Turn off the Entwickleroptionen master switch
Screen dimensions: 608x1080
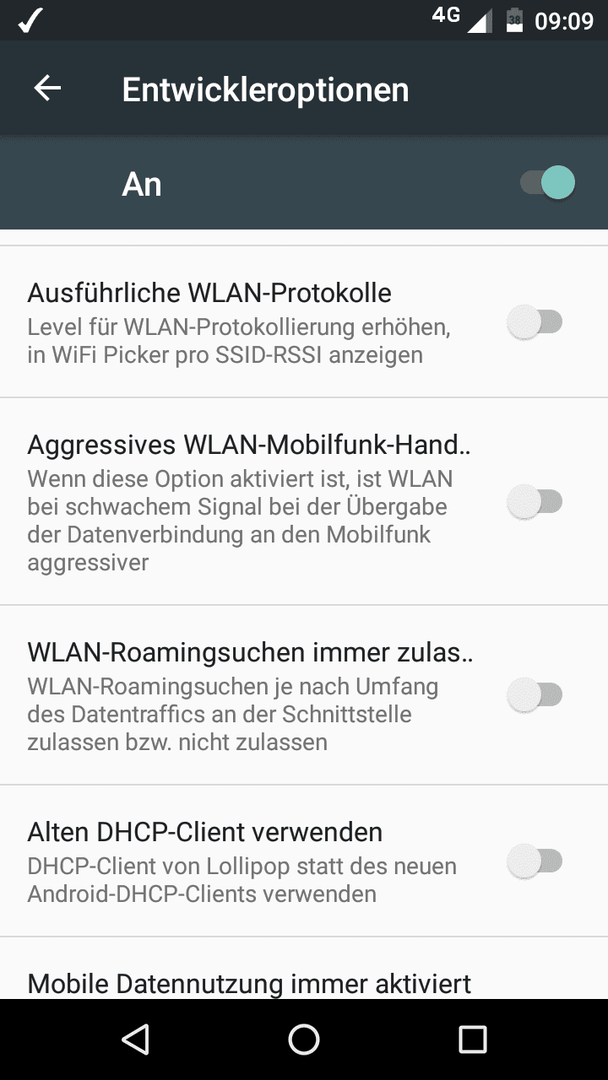[547, 183]
